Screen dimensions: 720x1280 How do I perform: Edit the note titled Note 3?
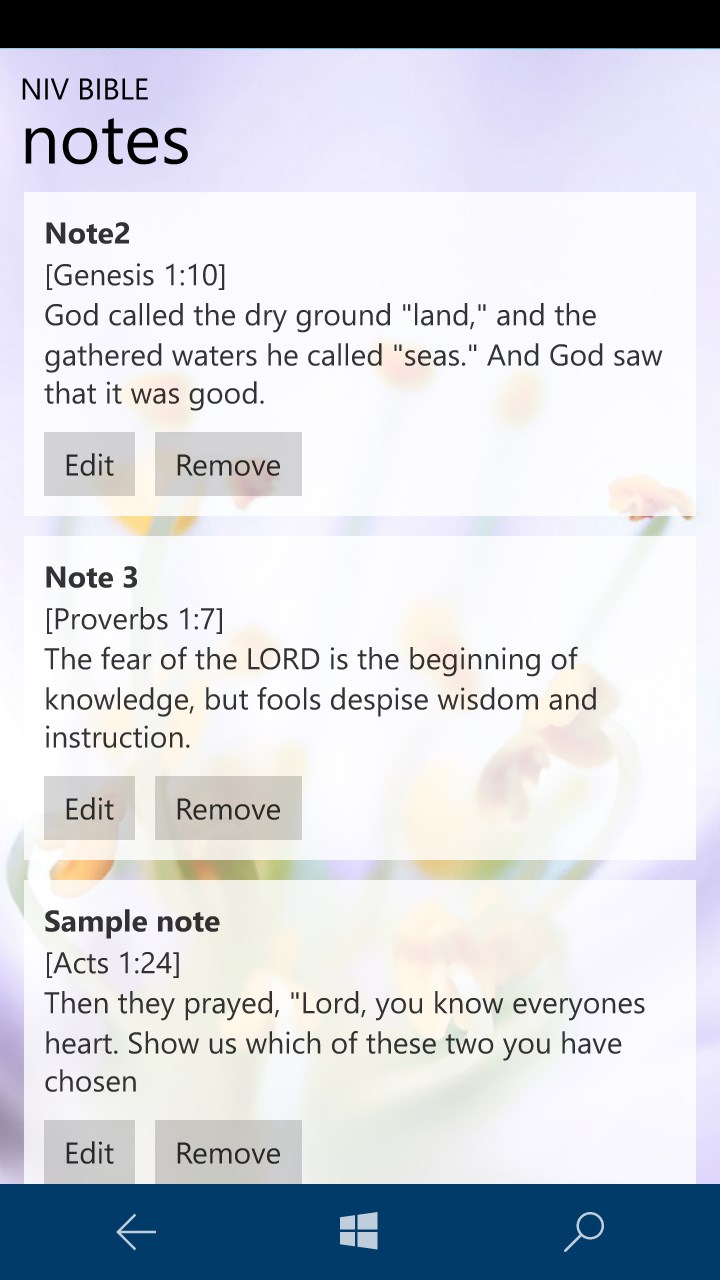tap(89, 808)
